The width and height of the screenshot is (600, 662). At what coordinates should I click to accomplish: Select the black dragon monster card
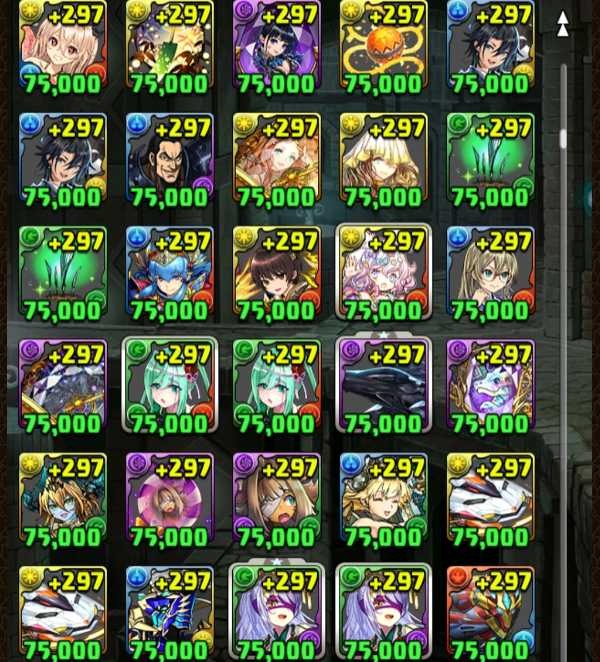382,385
